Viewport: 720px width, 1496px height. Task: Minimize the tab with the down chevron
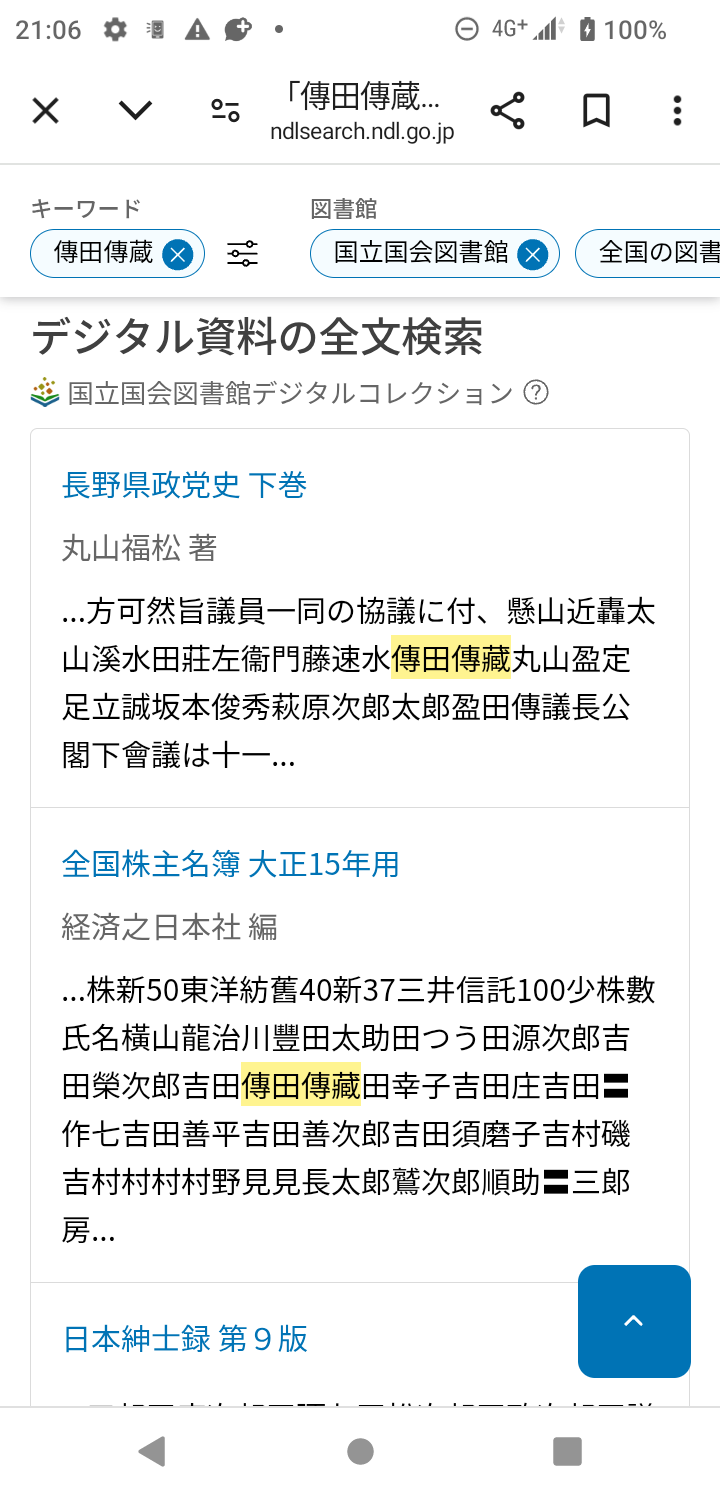click(135, 111)
